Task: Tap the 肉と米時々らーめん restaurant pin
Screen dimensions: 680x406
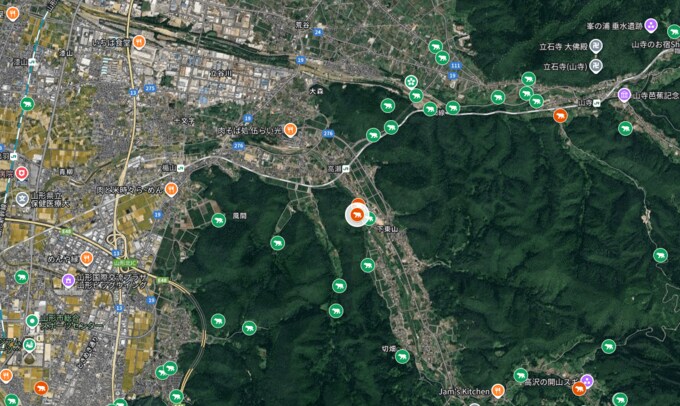Action: pyautogui.click(x=172, y=188)
